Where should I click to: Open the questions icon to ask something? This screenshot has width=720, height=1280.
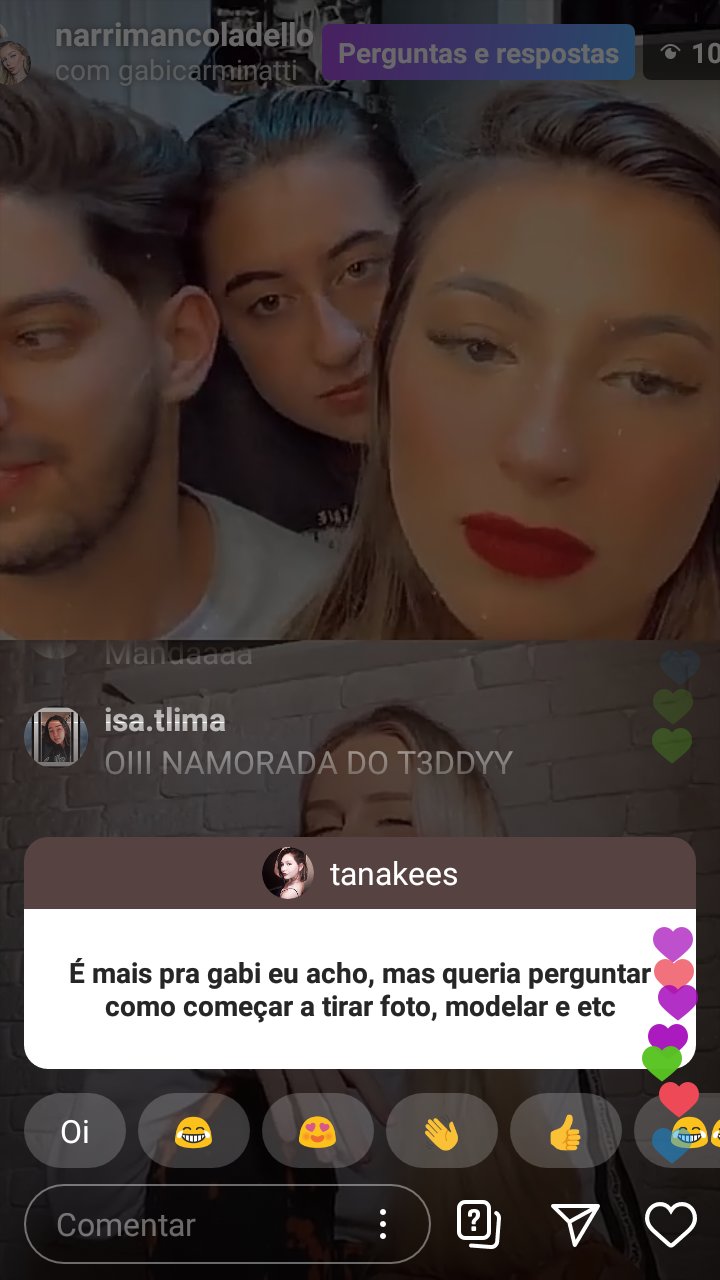[478, 1223]
